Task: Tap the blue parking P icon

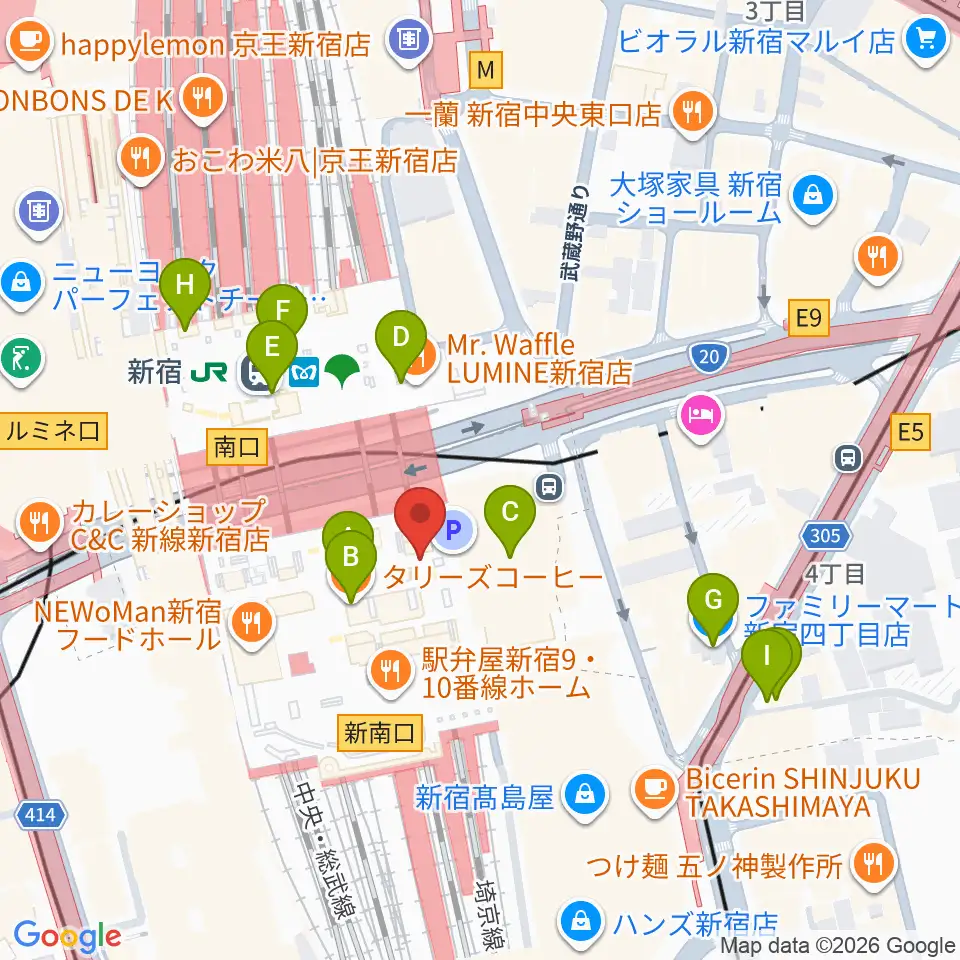Action: [453, 530]
